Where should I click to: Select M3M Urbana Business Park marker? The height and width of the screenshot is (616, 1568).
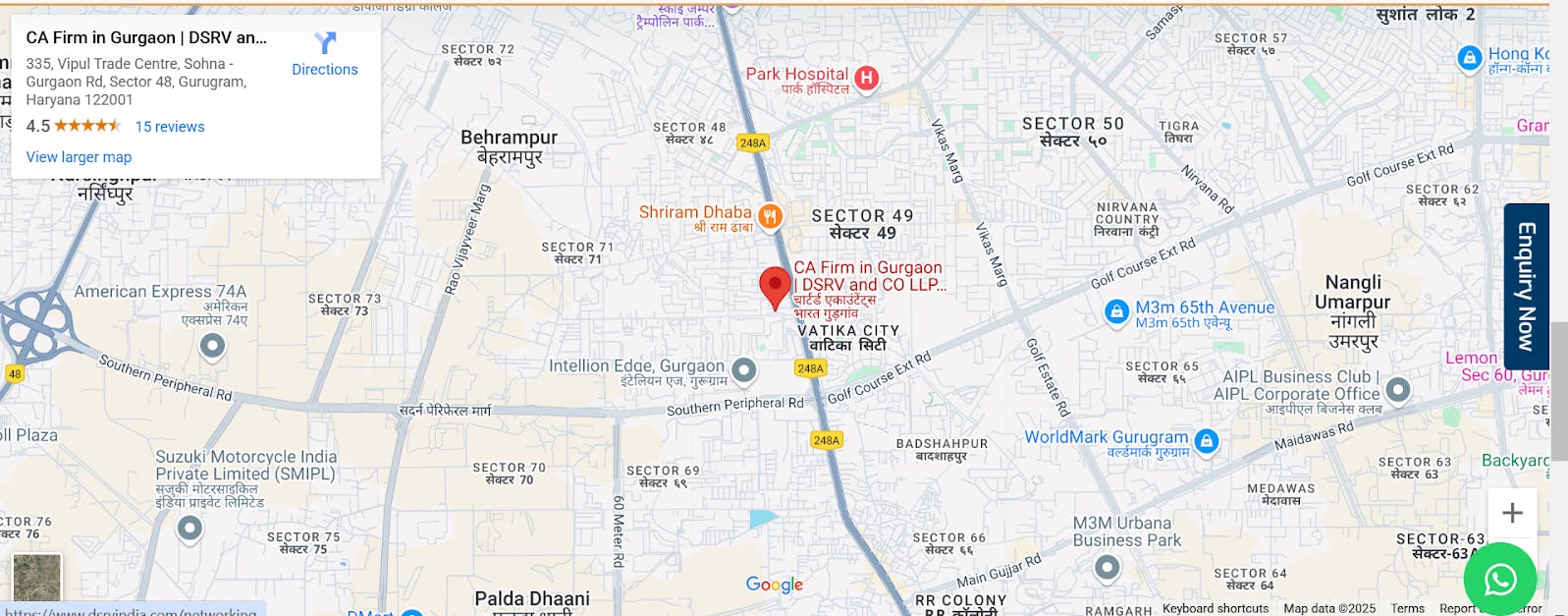(1108, 567)
